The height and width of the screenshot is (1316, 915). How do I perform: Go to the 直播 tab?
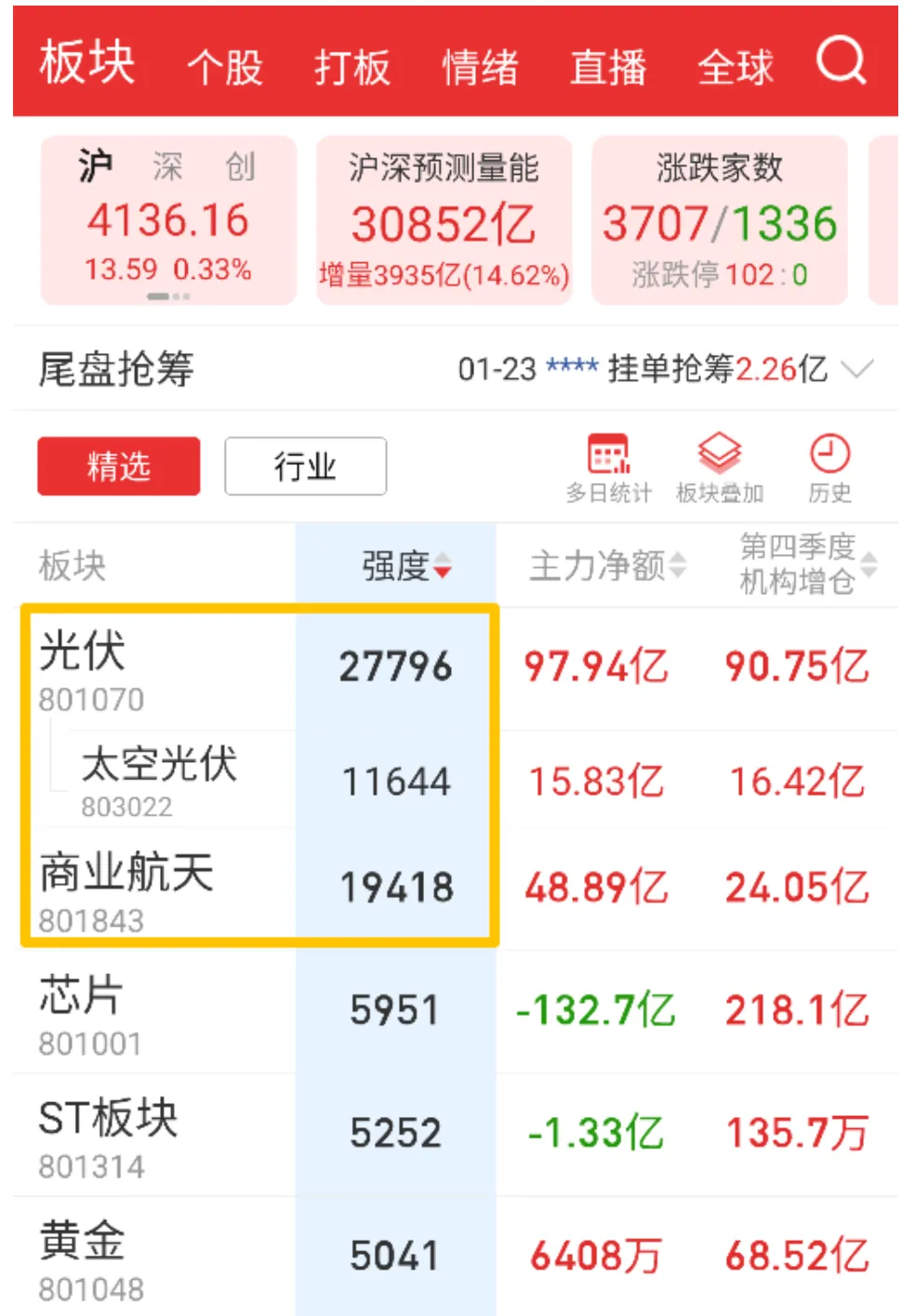point(608,67)
